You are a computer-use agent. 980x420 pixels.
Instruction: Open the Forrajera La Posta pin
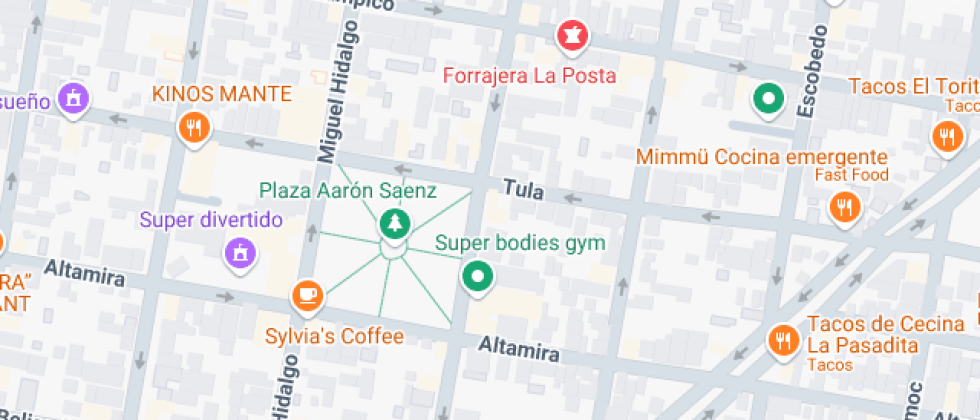(x=573, y=36)
